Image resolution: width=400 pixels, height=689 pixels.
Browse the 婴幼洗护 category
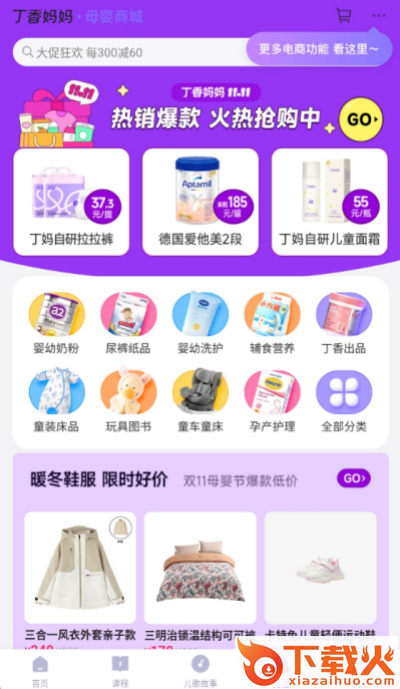click(200, 323)
